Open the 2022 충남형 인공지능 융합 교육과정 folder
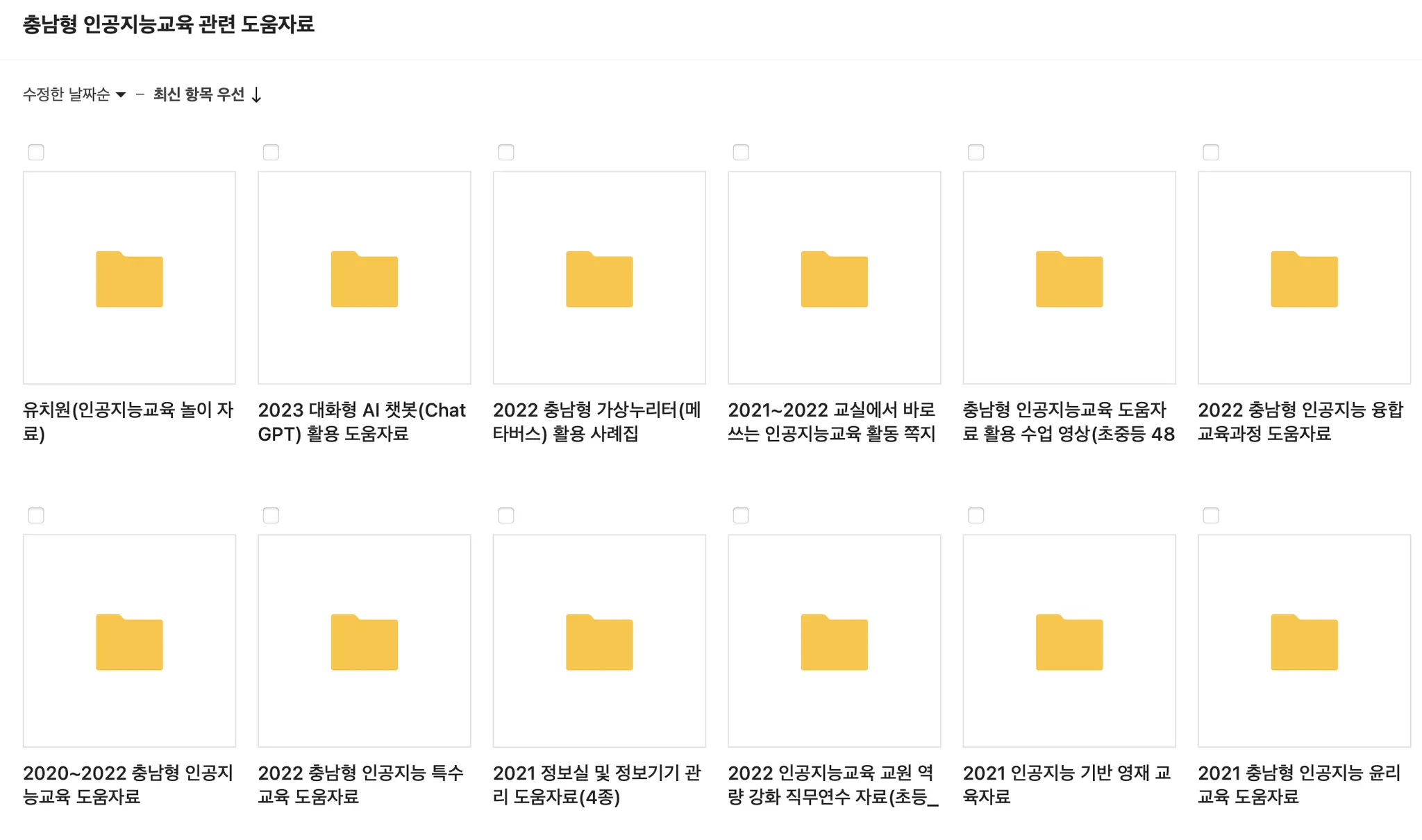1422x840 pixels. (1304, 278)
